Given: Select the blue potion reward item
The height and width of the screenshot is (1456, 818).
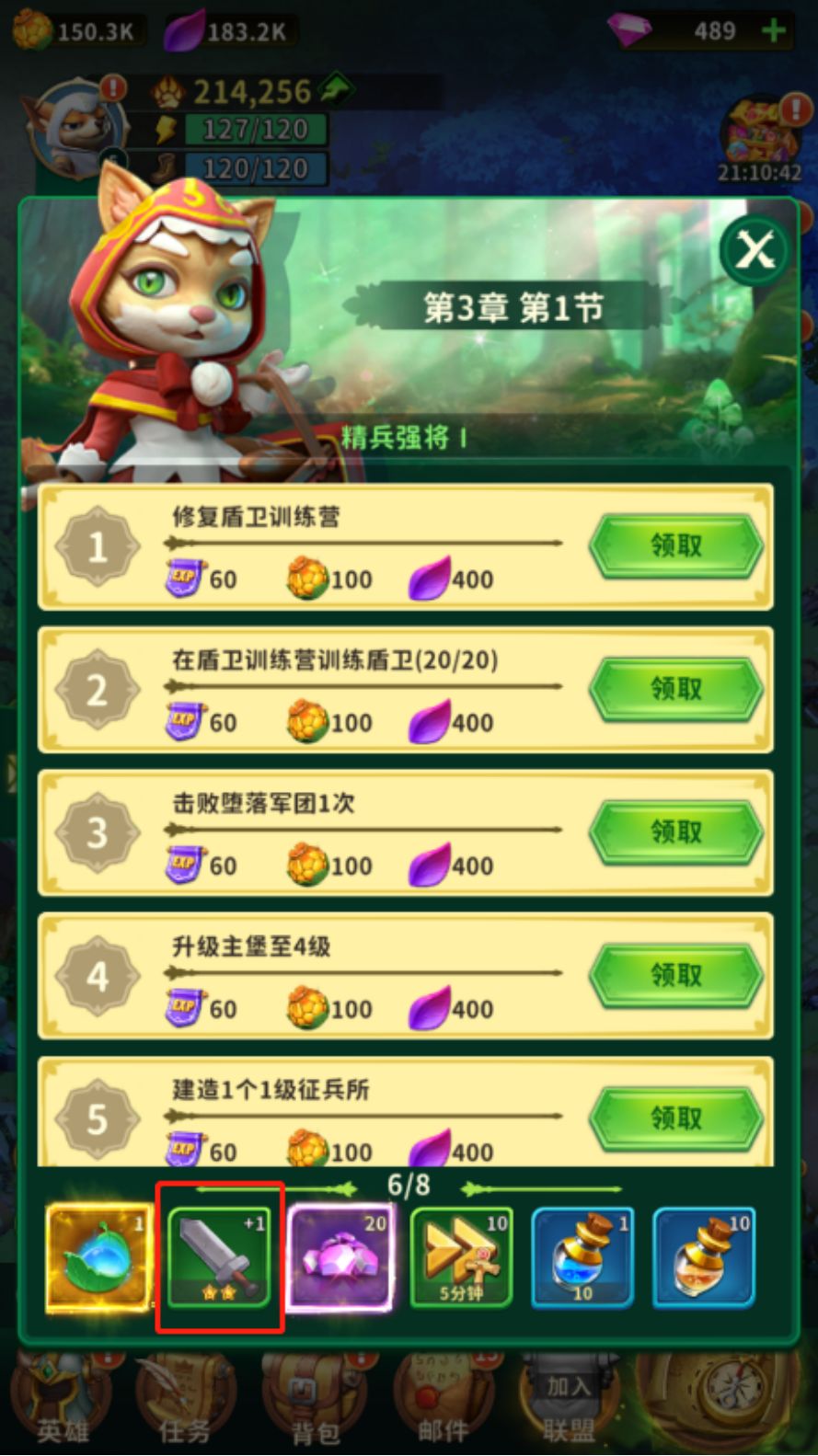Looking at the screenshot, I should [x=582, y=1255].
